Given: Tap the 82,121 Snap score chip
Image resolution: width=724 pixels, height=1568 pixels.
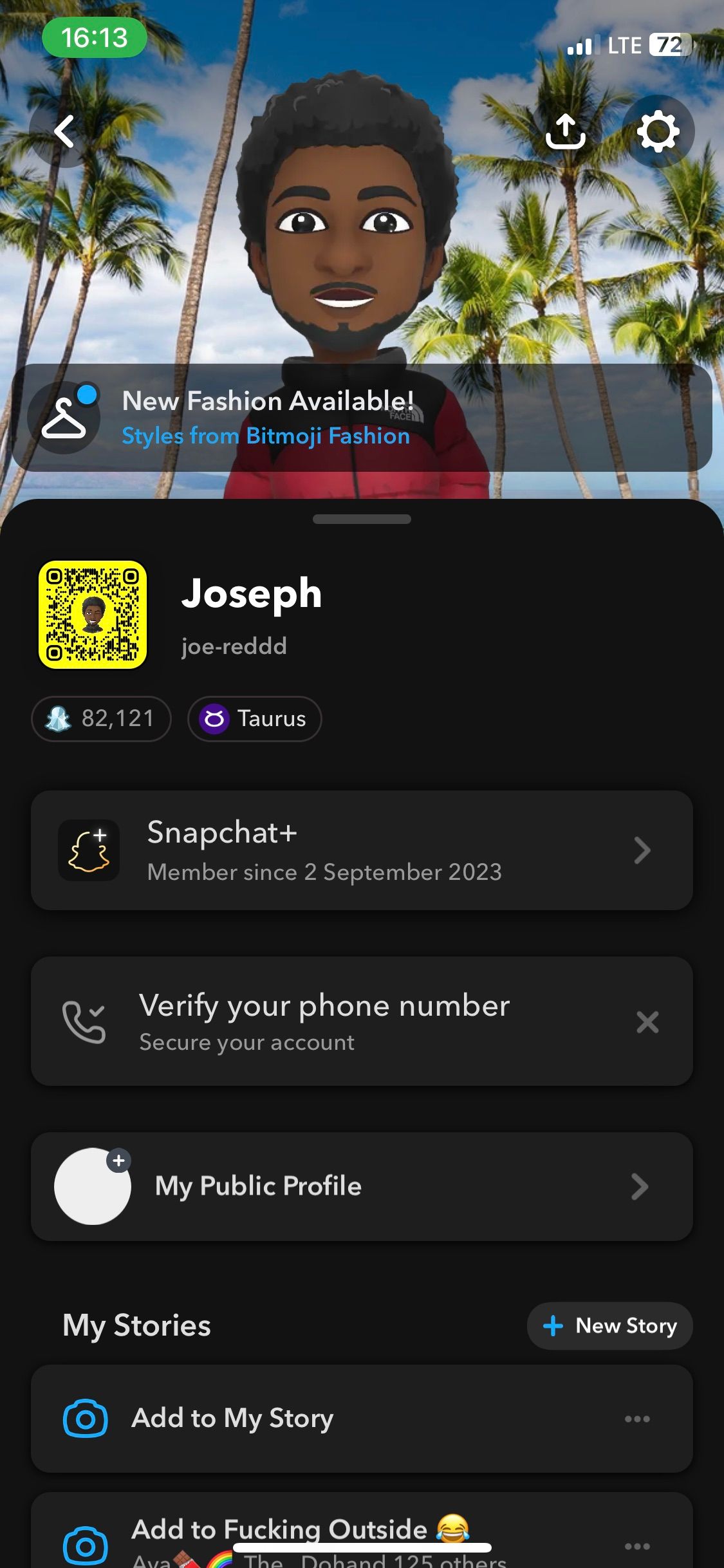Looking at the screenshot, I should (102, 718).
